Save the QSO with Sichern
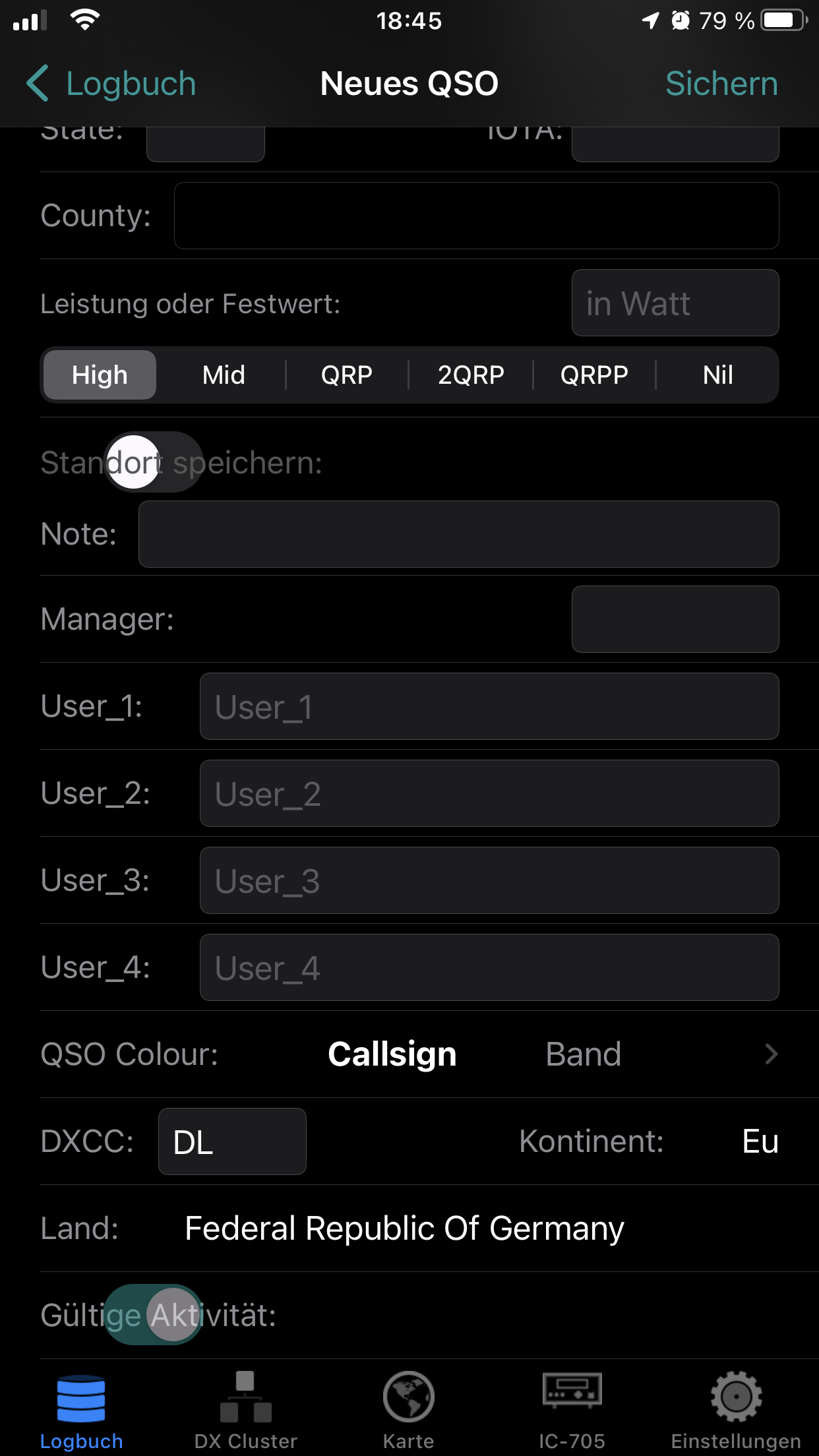 [x=721, y=84]
